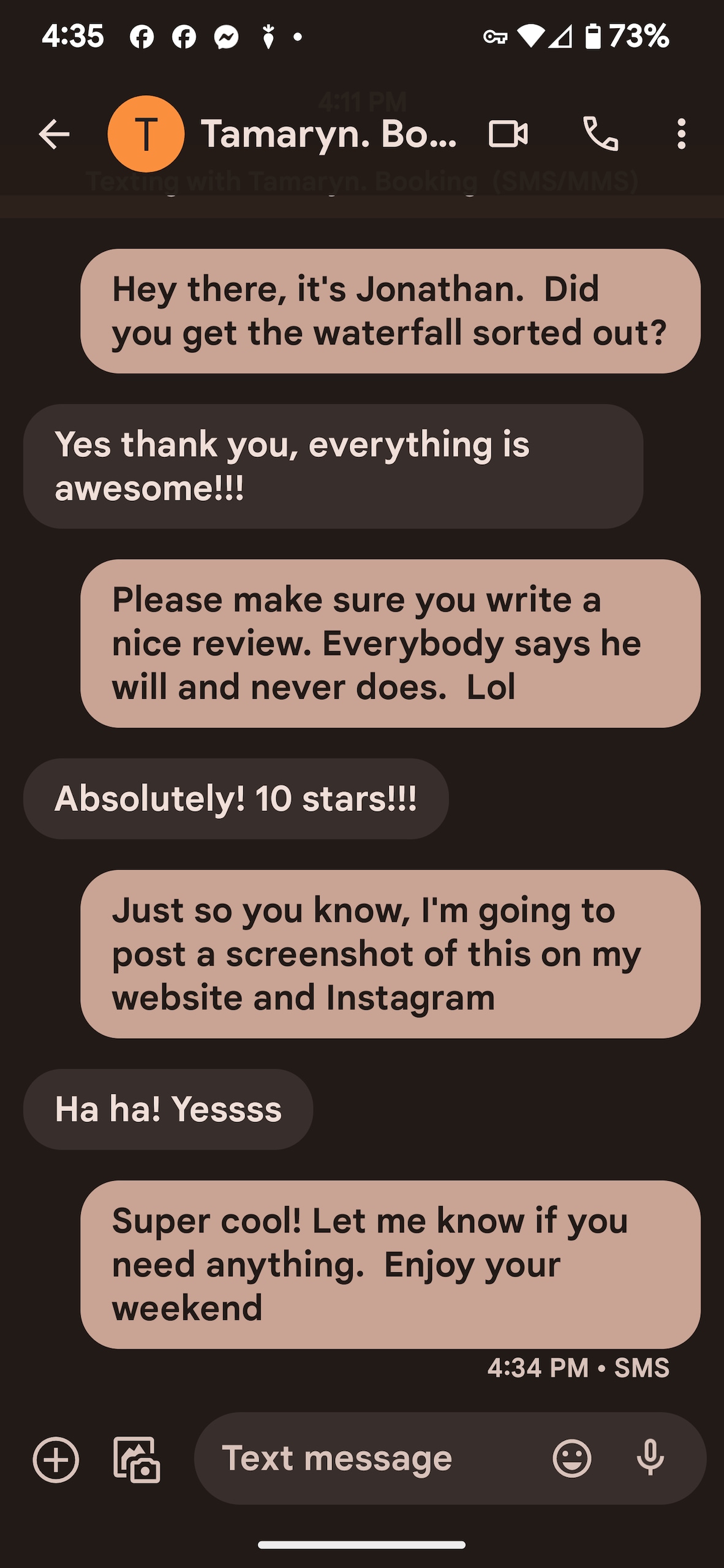Open Tamaryn's contact avatar
Viewport: 724px width, 1568px height.
(146, 134)
